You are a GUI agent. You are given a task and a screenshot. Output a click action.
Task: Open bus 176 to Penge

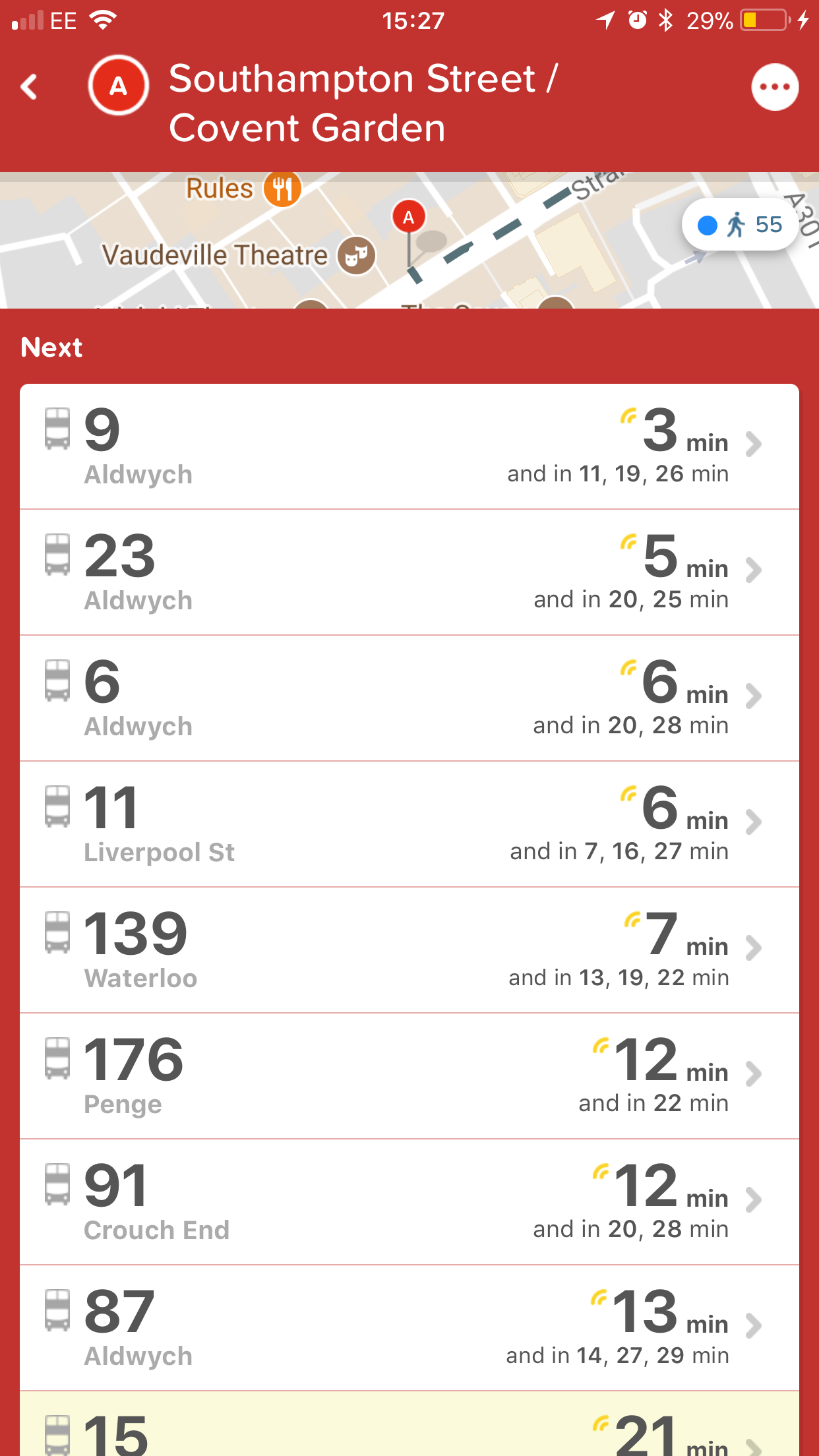tap(409, 1076)
